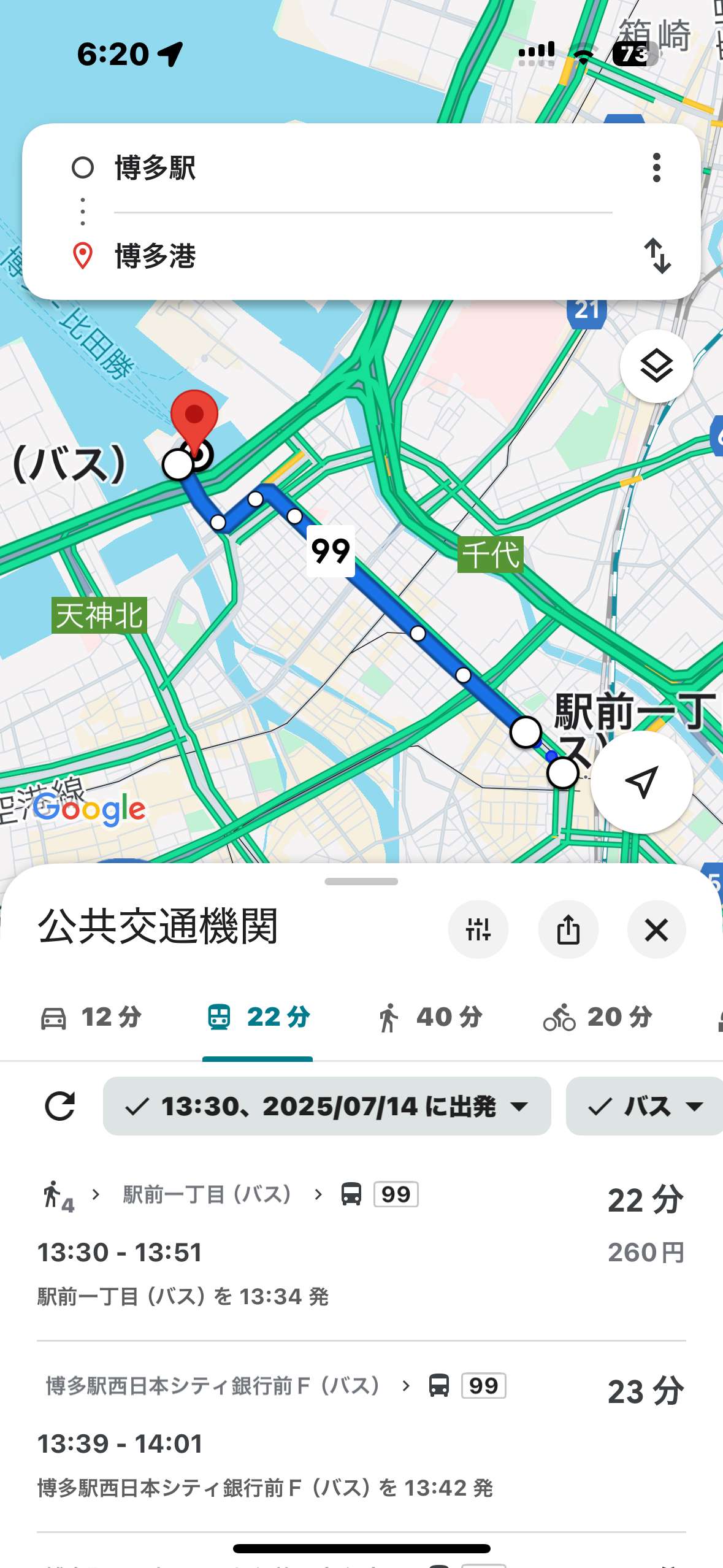Open route options filter icon

point(478,929)
